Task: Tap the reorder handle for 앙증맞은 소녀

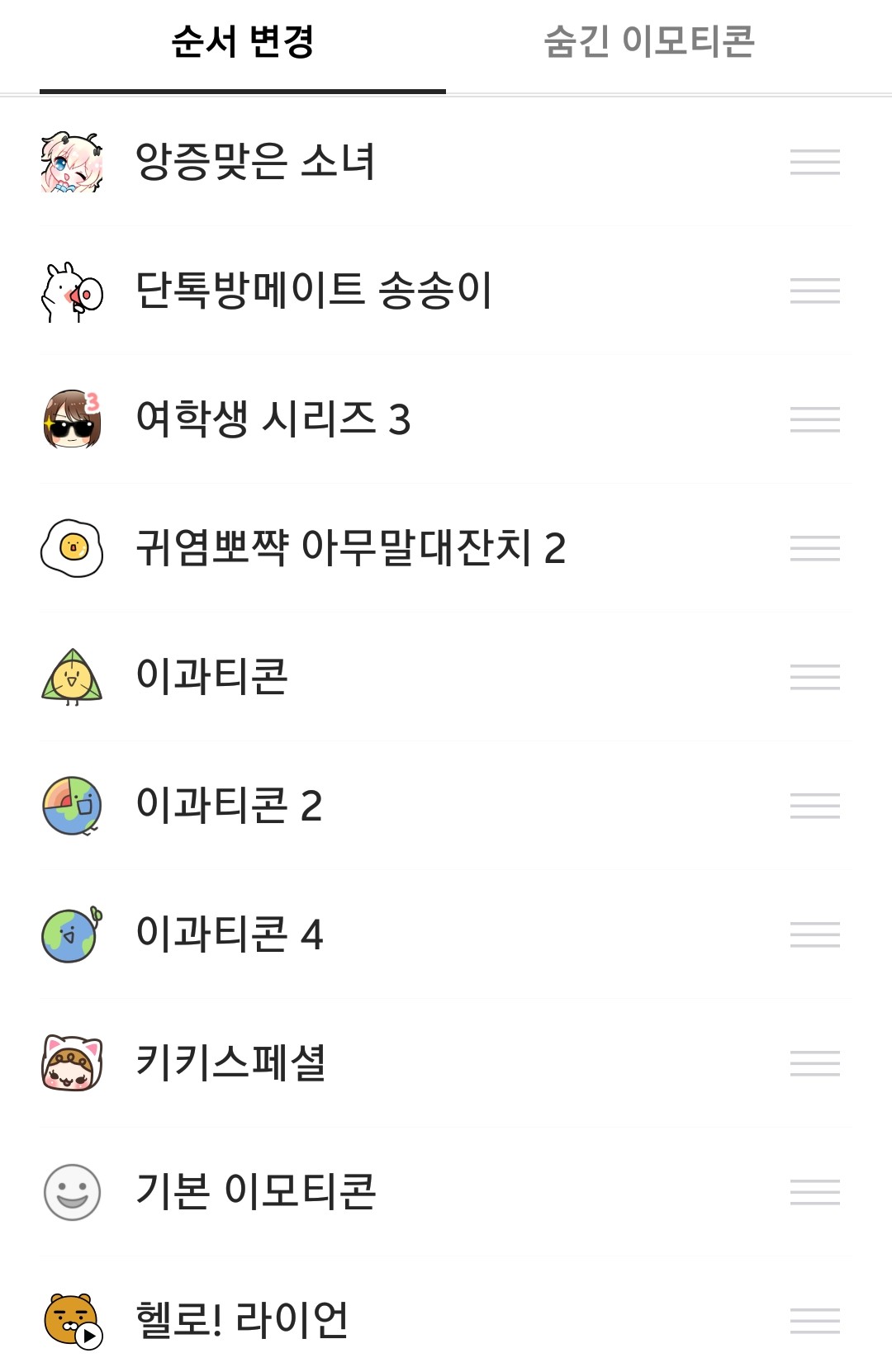Action: (x=814, y=162)
